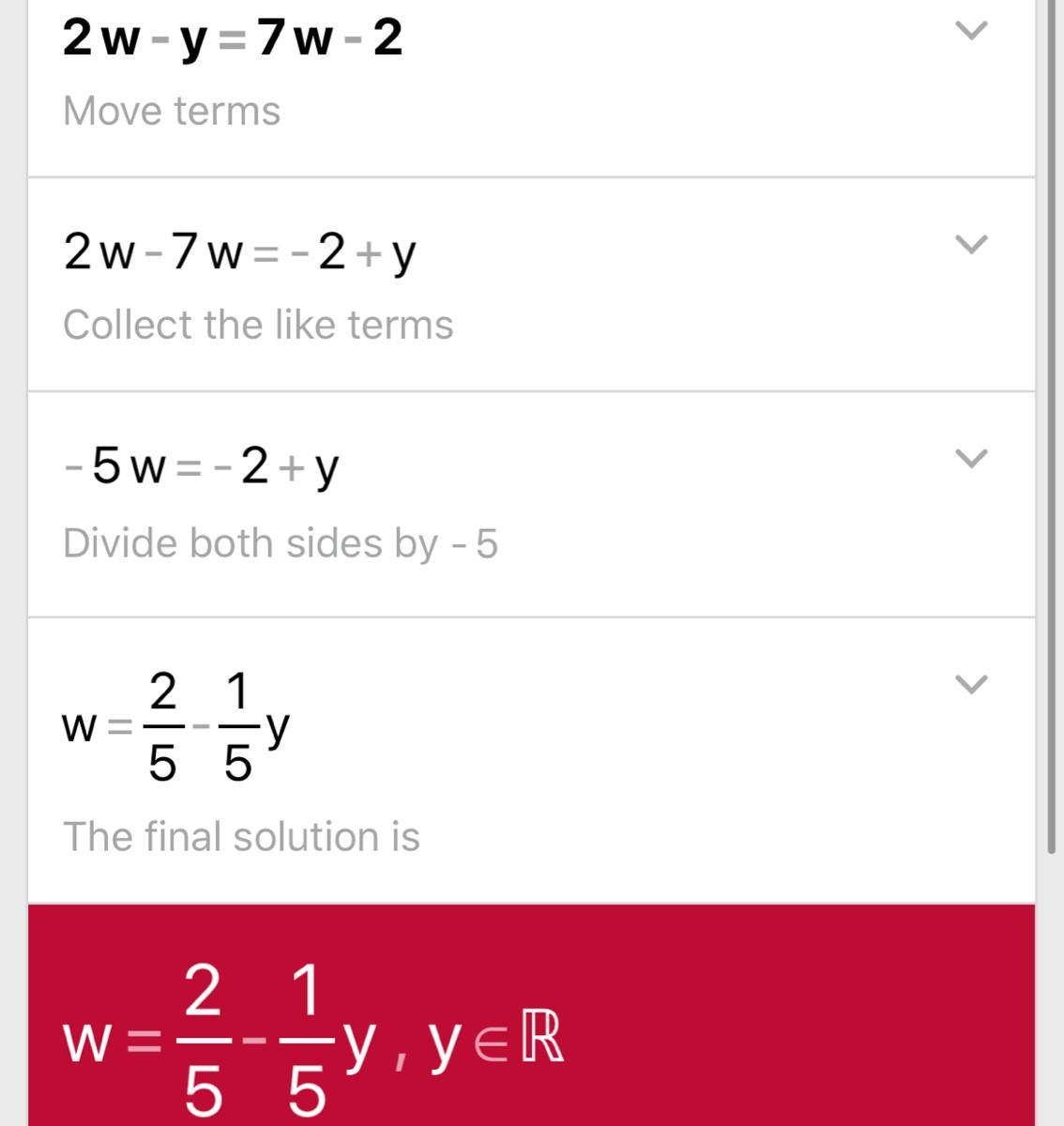
Task: Expand the 'Collect the like terms' step
Action: [971, 245]
